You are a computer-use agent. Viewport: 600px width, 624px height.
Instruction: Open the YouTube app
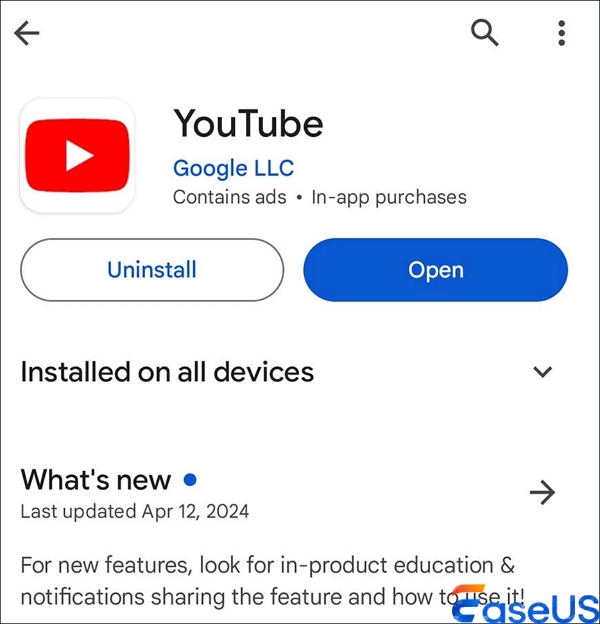(435, 270)
